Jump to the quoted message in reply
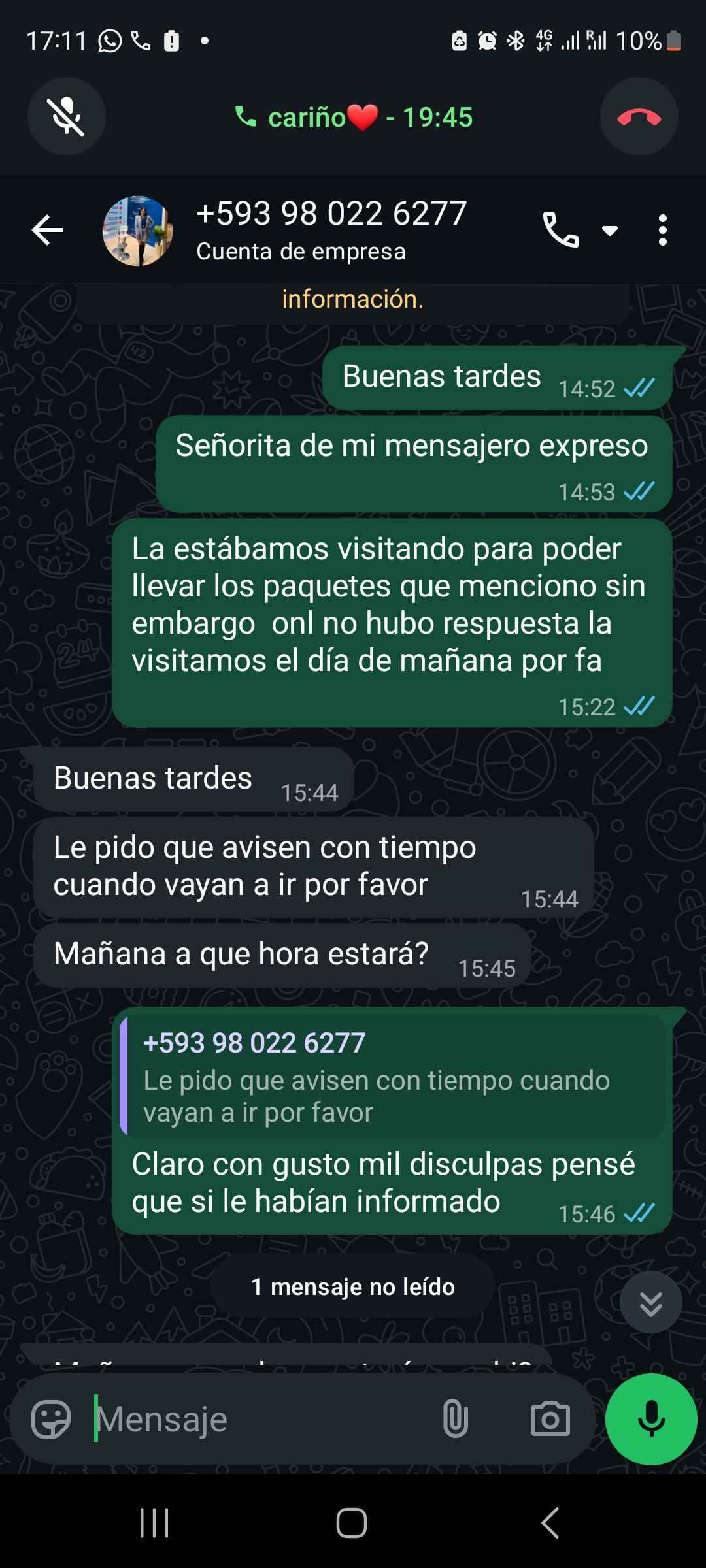Image resolution: width=706 pixels, height=1568 pixels. coord(392,1075)
